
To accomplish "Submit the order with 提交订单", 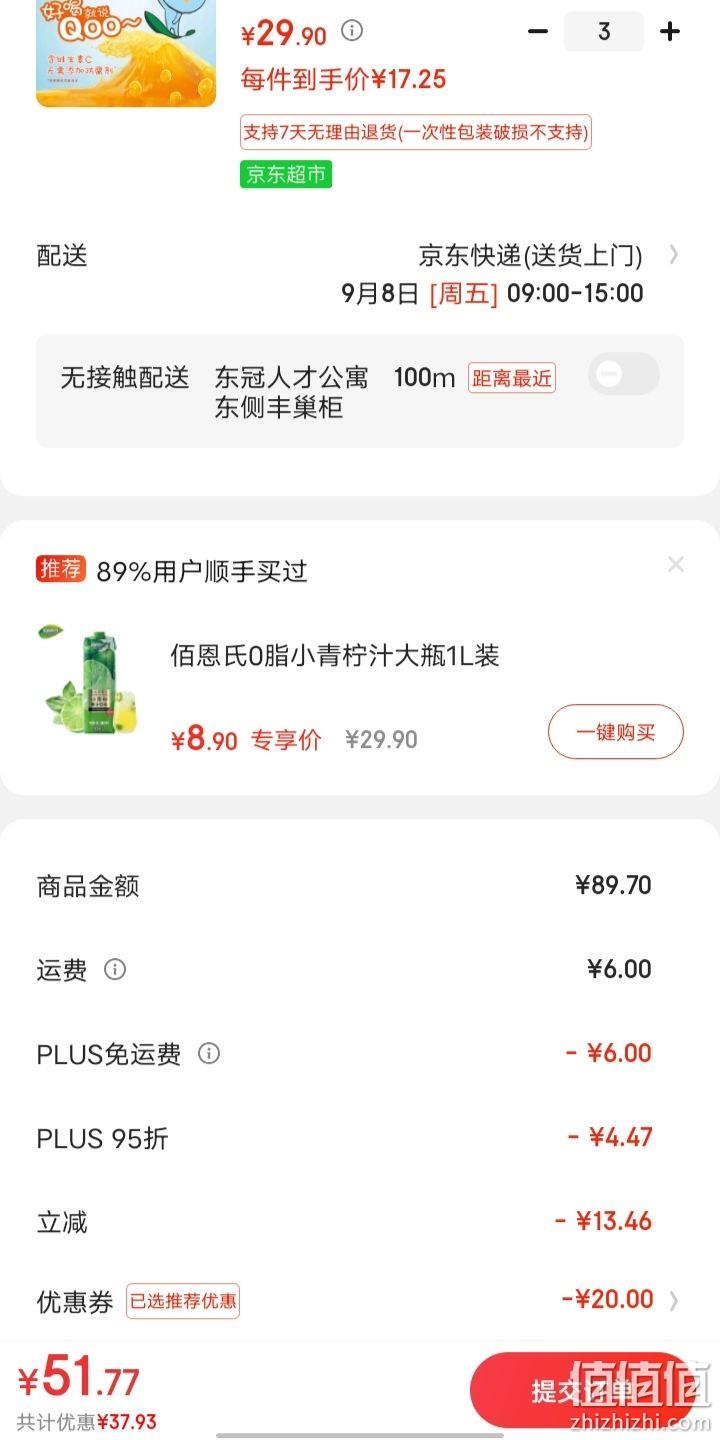I will point(582,1390).
